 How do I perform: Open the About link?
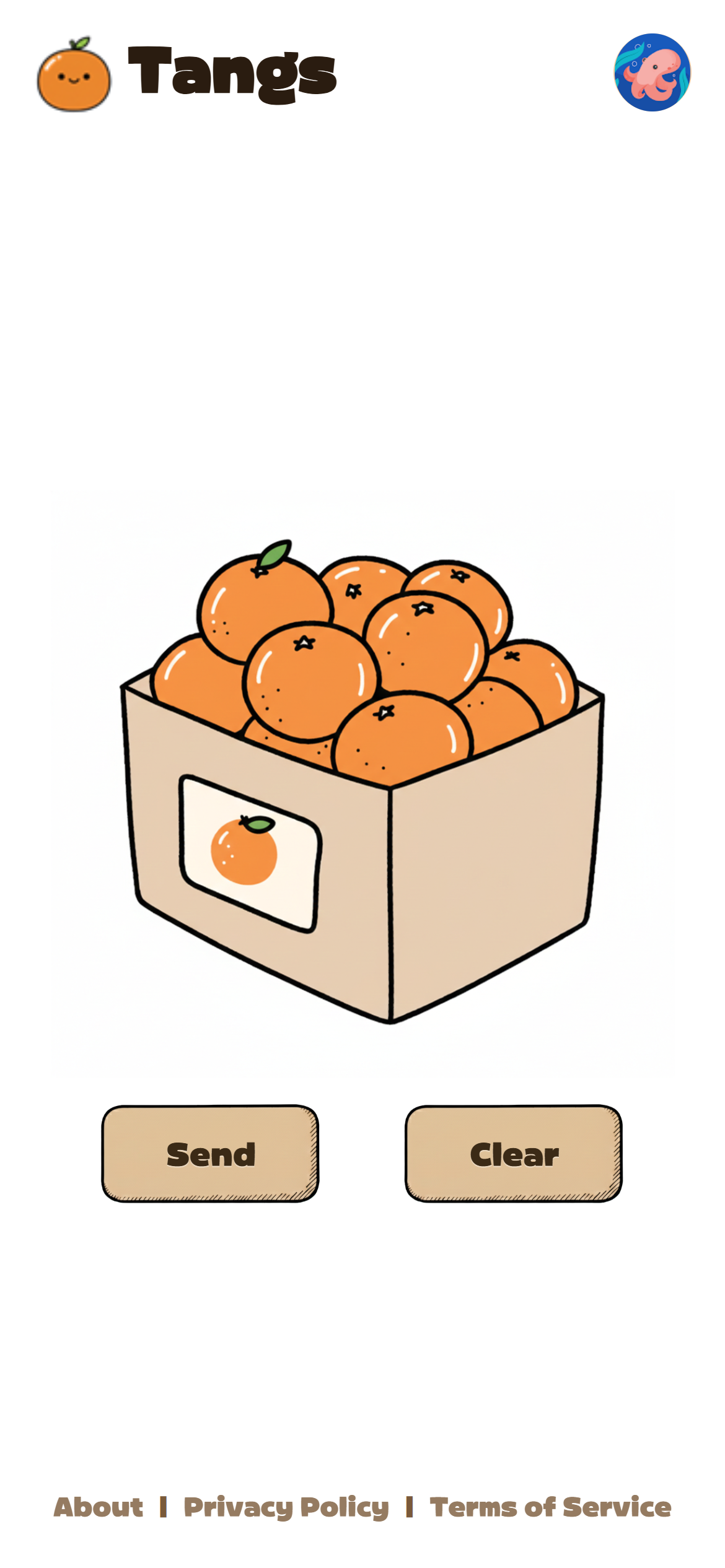pos(99,1507)
